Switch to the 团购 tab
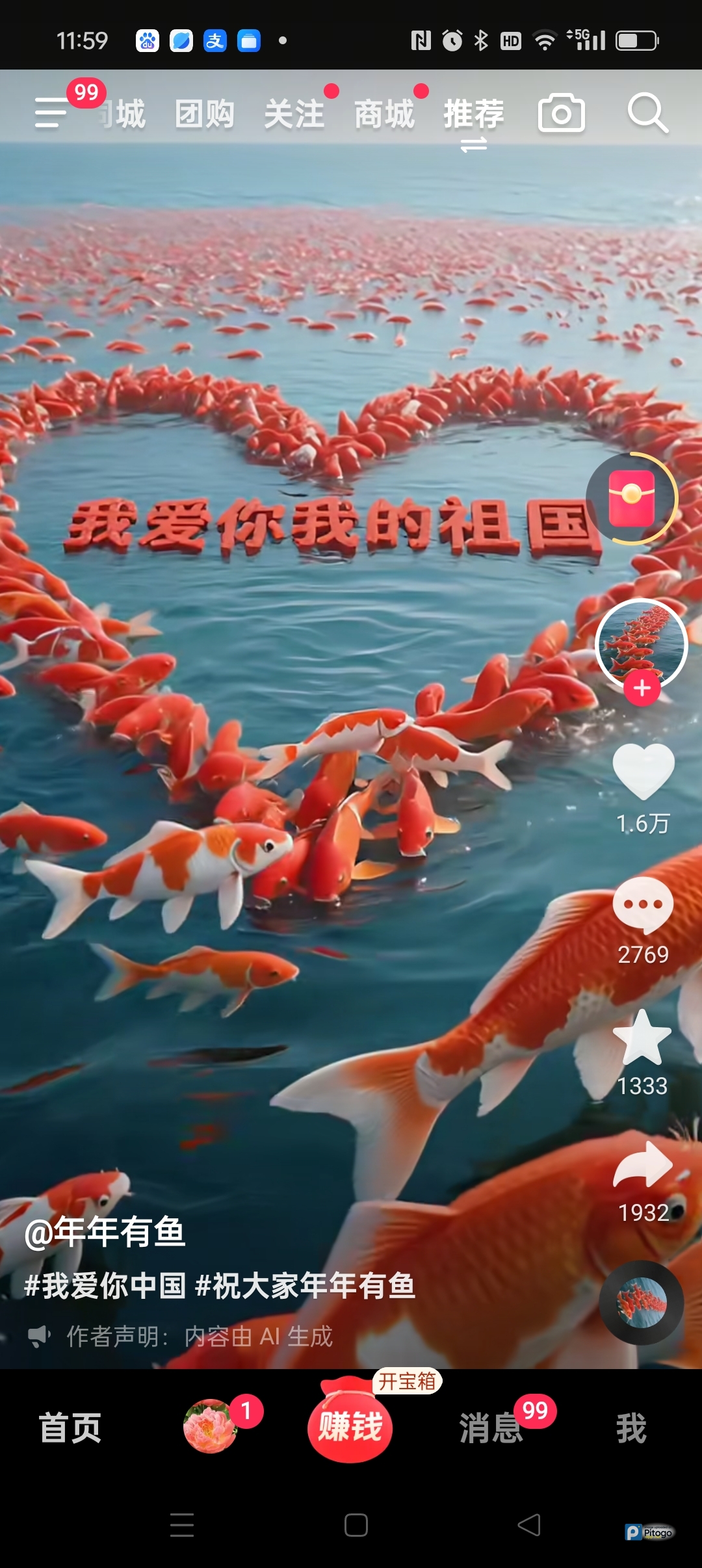 pos(205,114)
